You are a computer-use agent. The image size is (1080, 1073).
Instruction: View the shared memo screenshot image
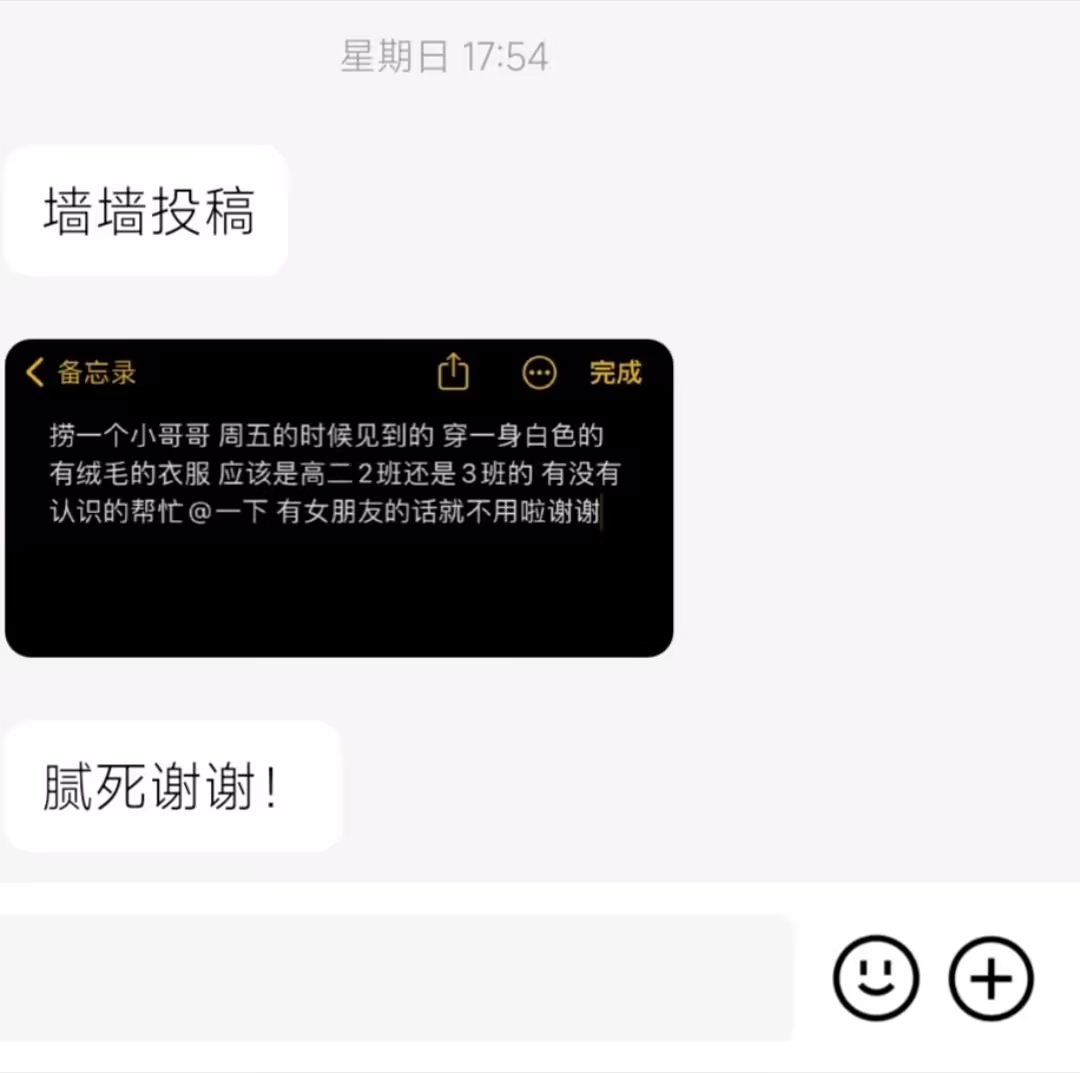coord(339,498)
